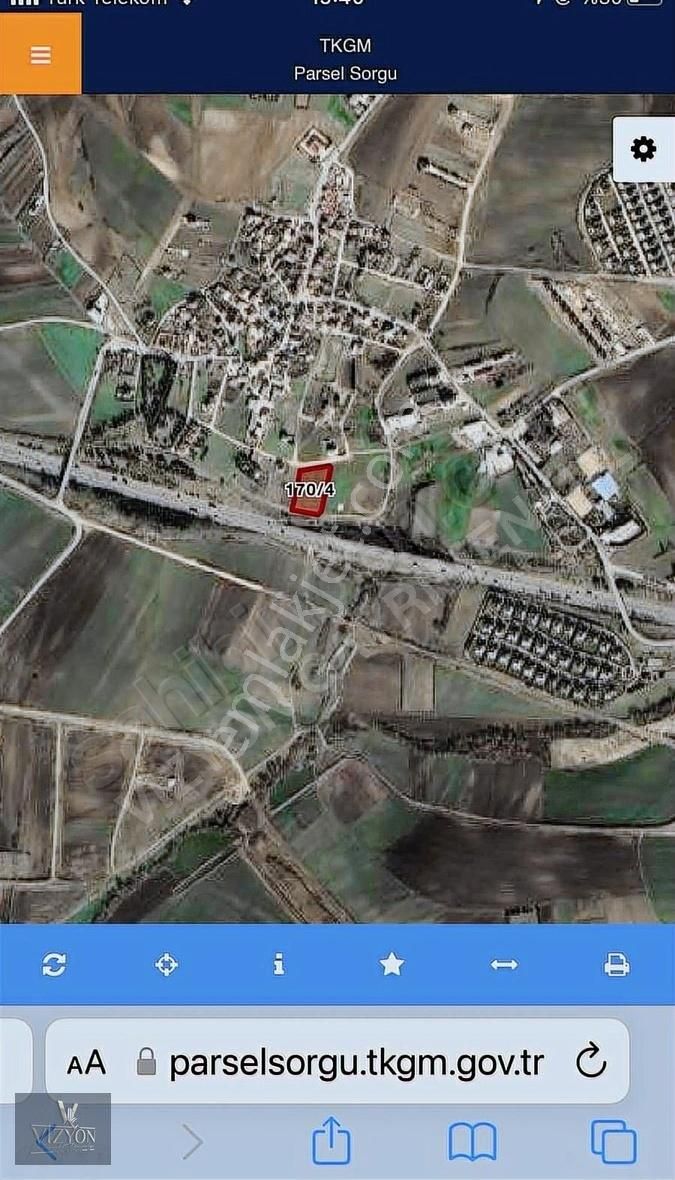This screenshot has width=675, height=1180.
Task: Show parcel info with the info icon
Action: click(x=279, y=964)
